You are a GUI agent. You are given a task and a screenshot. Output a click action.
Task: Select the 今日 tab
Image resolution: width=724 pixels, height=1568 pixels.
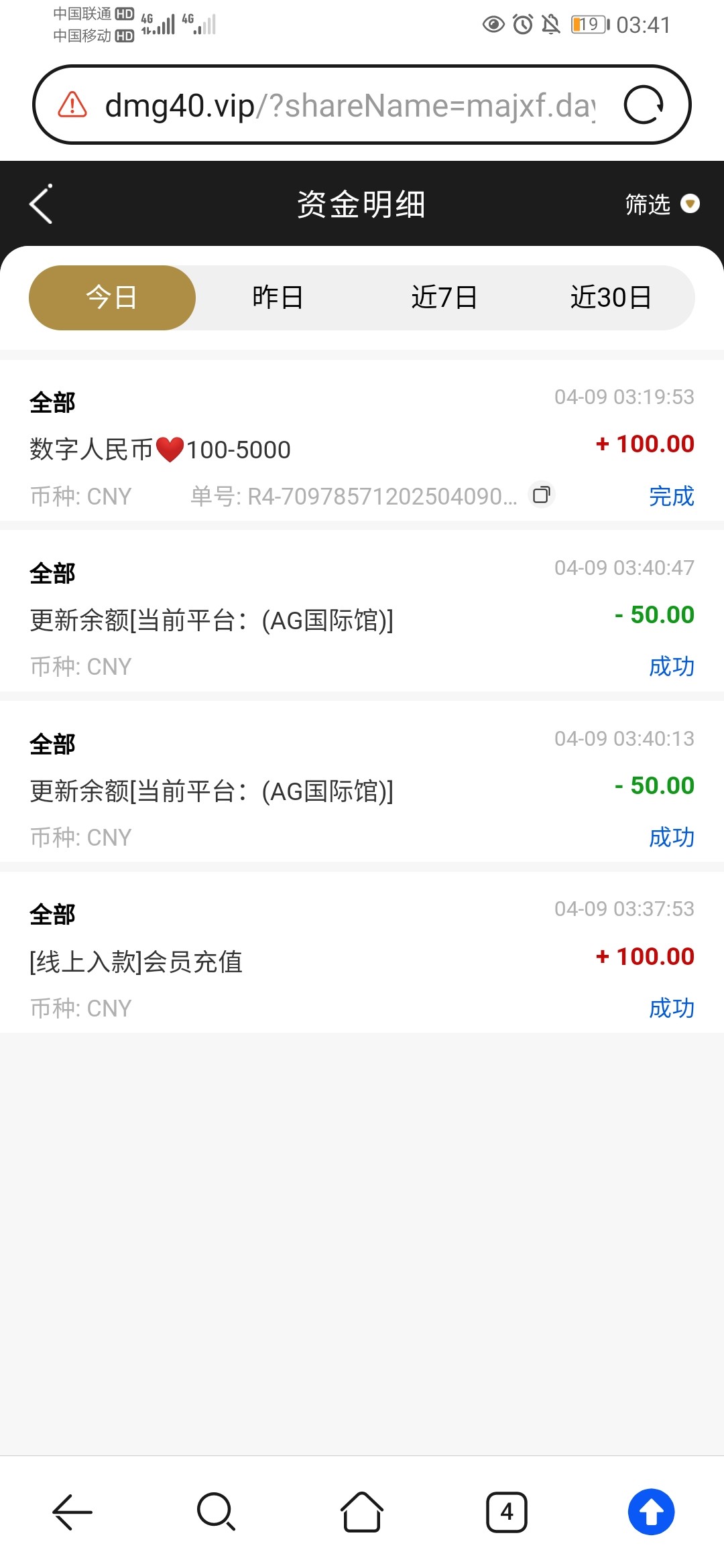click(112, 298)
